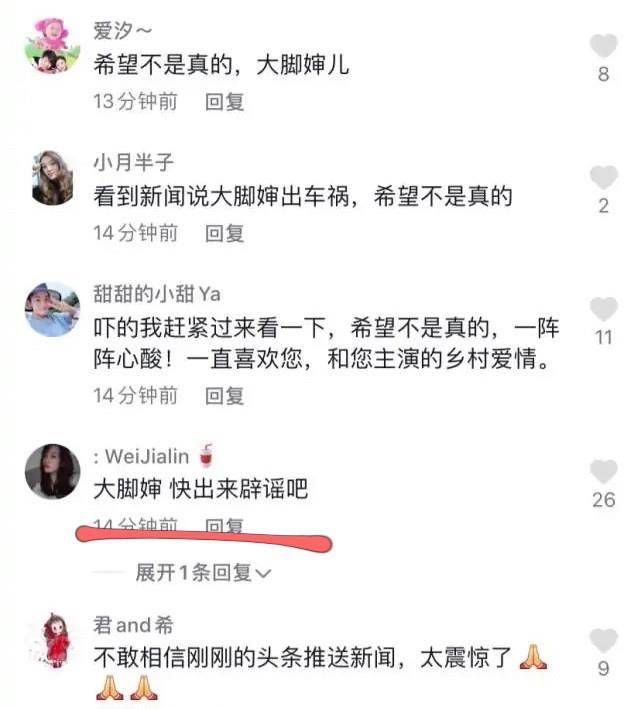641x709 pixels.
Task: Reply to 甜甜的小甜Ya's comment
Action: tap(225, 396)
